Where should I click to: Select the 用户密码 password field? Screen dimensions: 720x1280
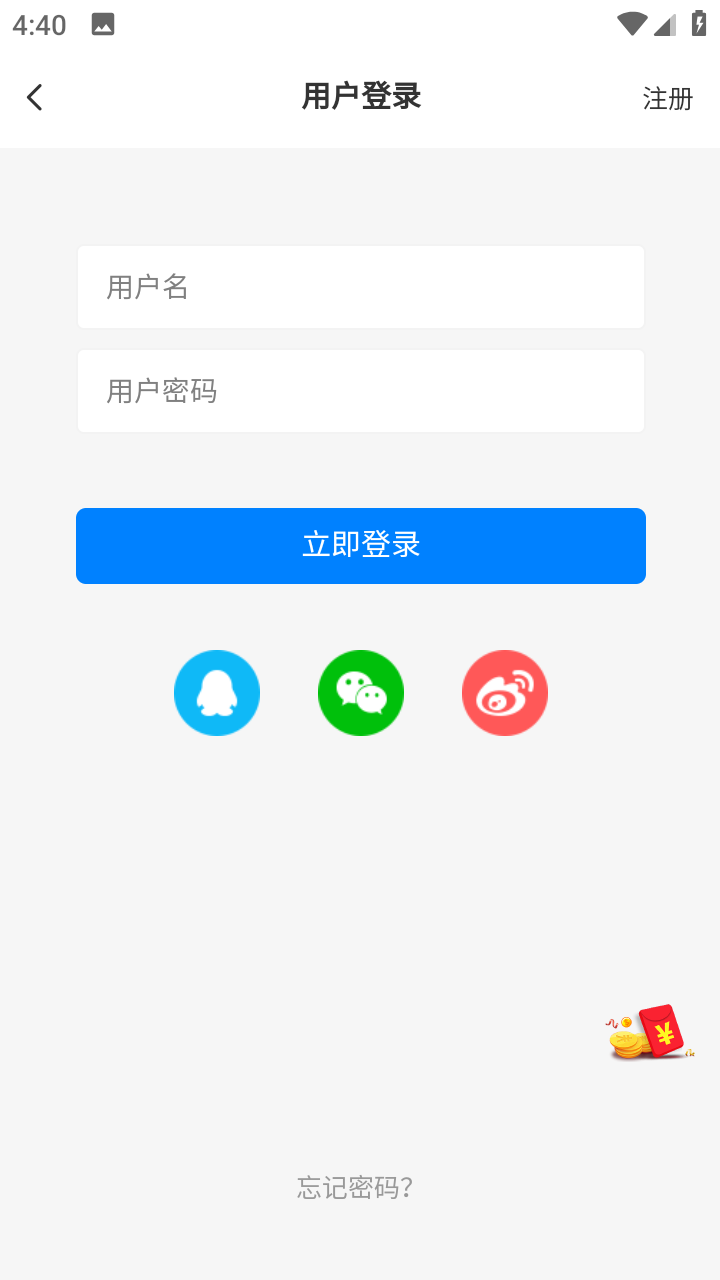[361, 391]
